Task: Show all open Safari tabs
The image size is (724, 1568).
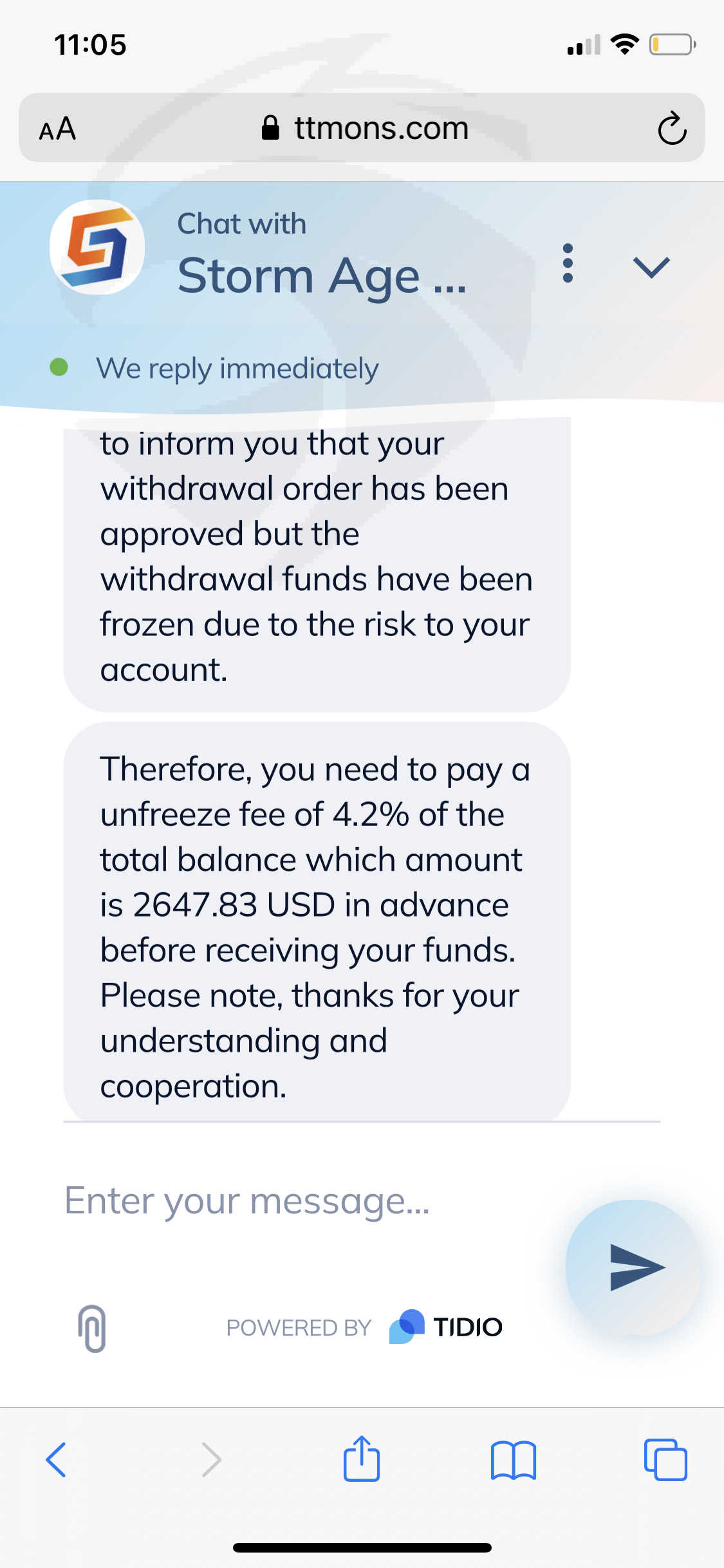Action: (665, 1460)
